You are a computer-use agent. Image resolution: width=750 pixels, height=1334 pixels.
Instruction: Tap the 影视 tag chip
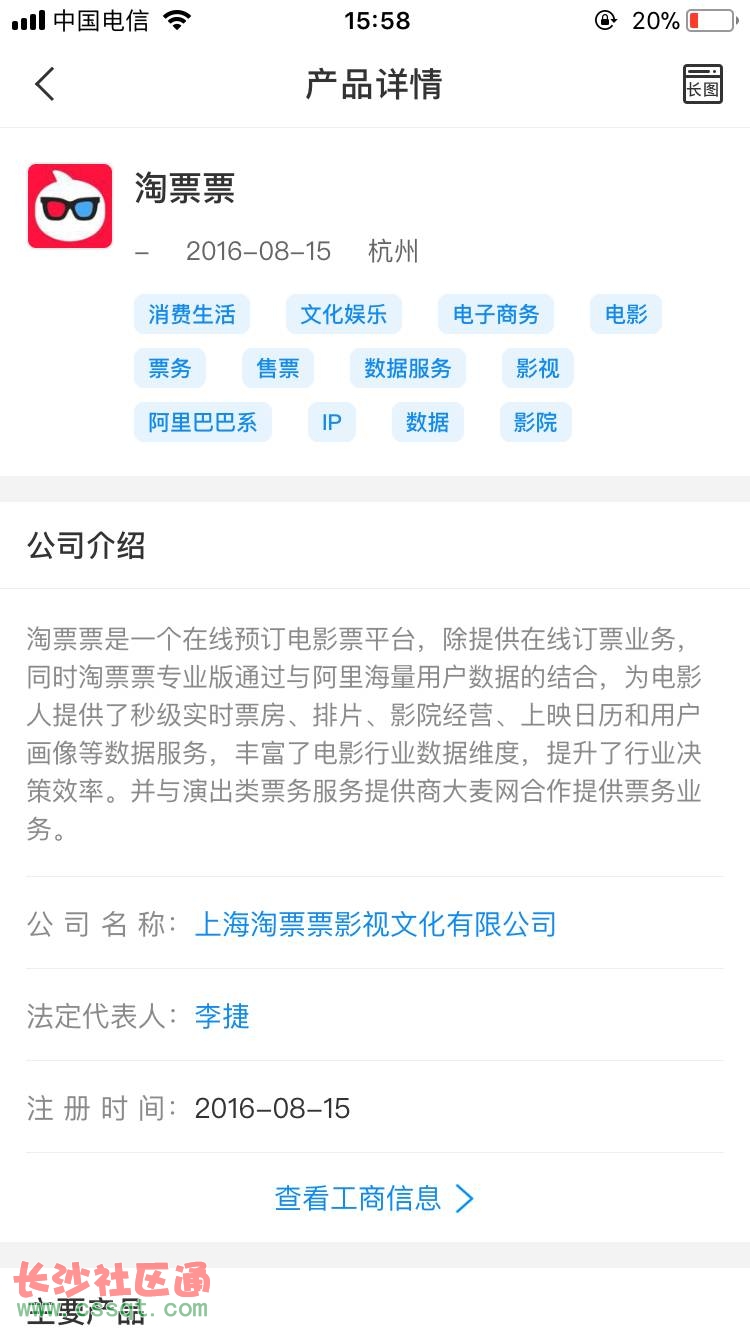point(538,369)
